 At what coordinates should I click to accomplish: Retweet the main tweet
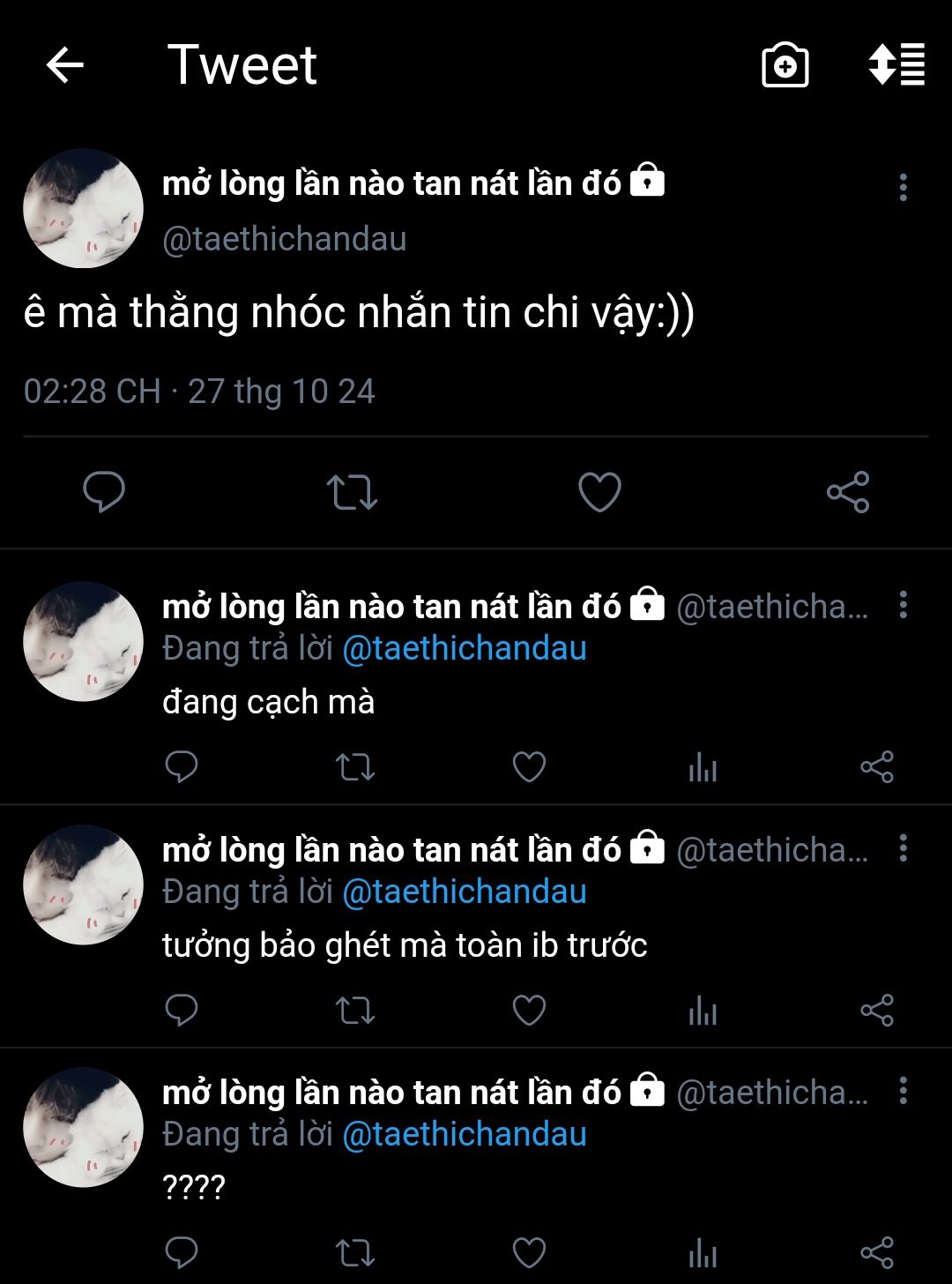coord(352,492)
